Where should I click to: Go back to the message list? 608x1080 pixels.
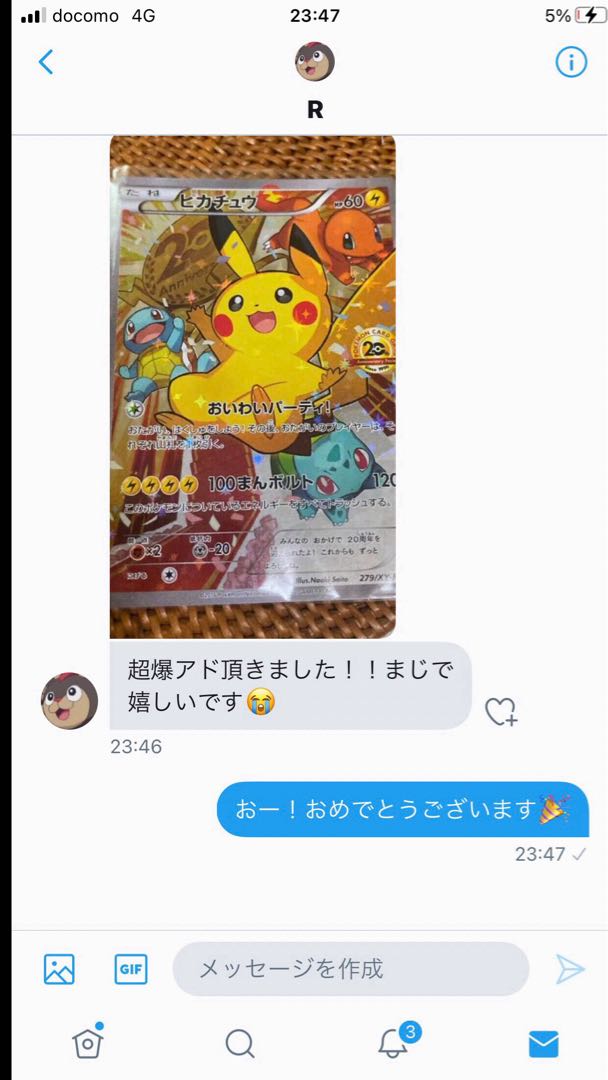(45, 63)
